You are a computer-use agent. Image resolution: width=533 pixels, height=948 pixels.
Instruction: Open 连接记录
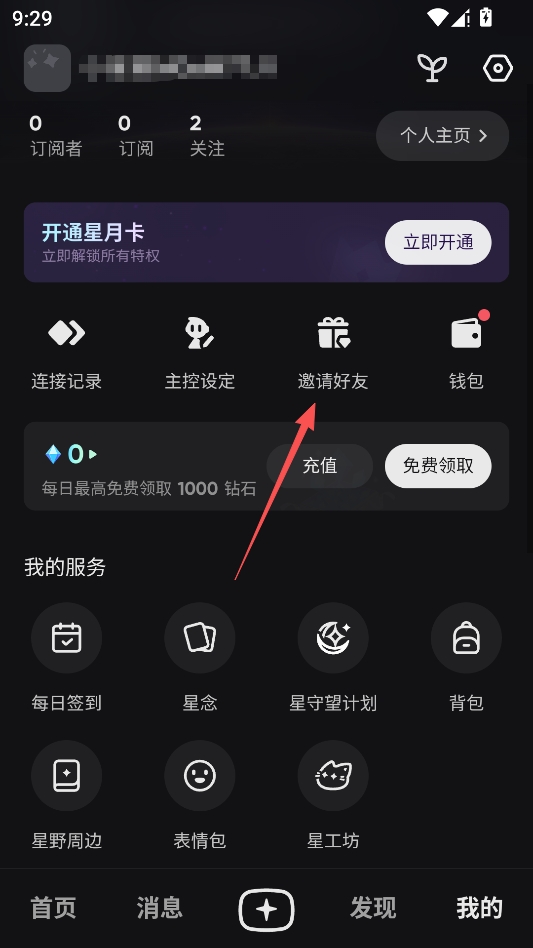(x=66, y=353)
